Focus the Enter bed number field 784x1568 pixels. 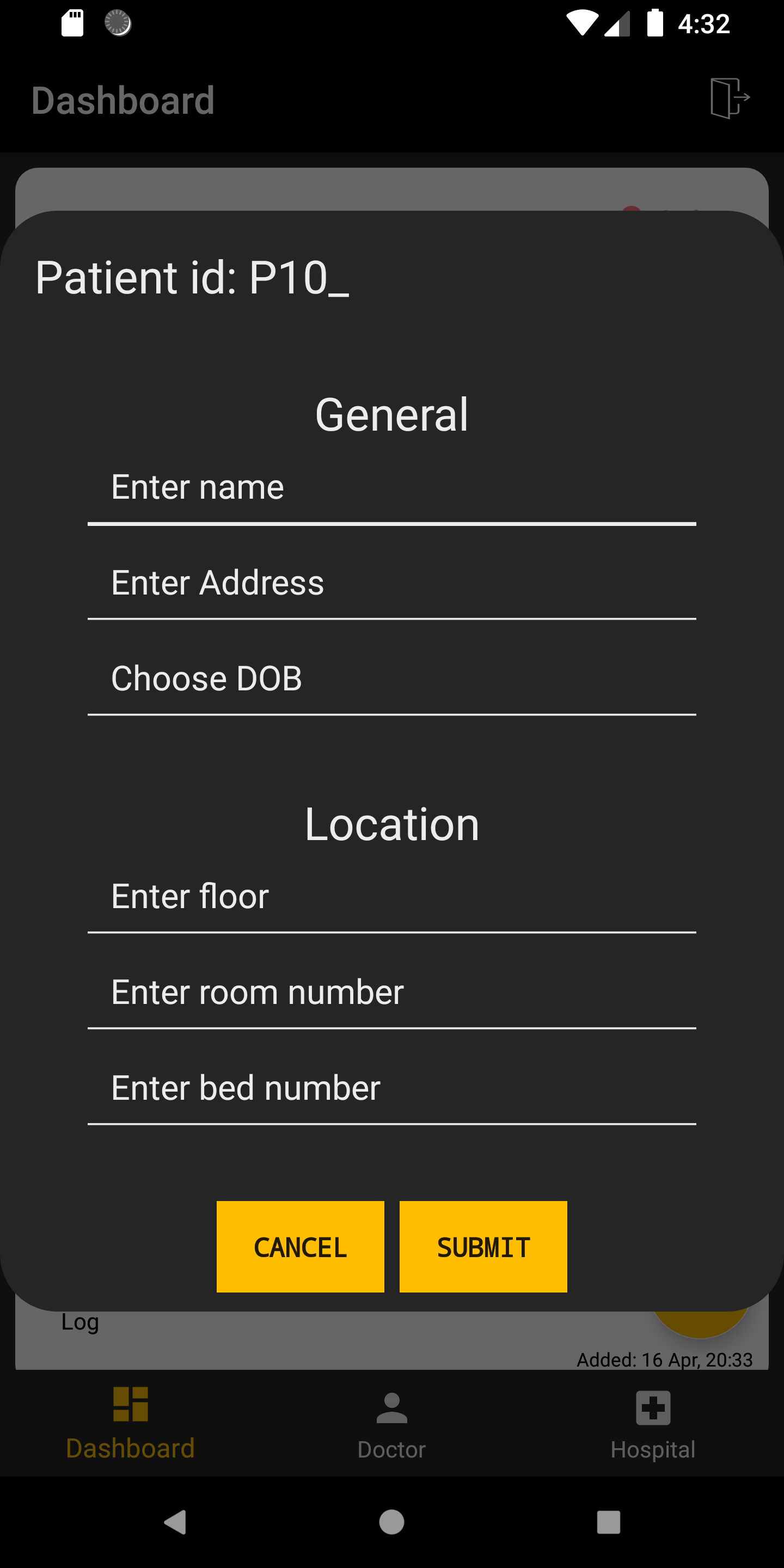[x=391, y=1089]
